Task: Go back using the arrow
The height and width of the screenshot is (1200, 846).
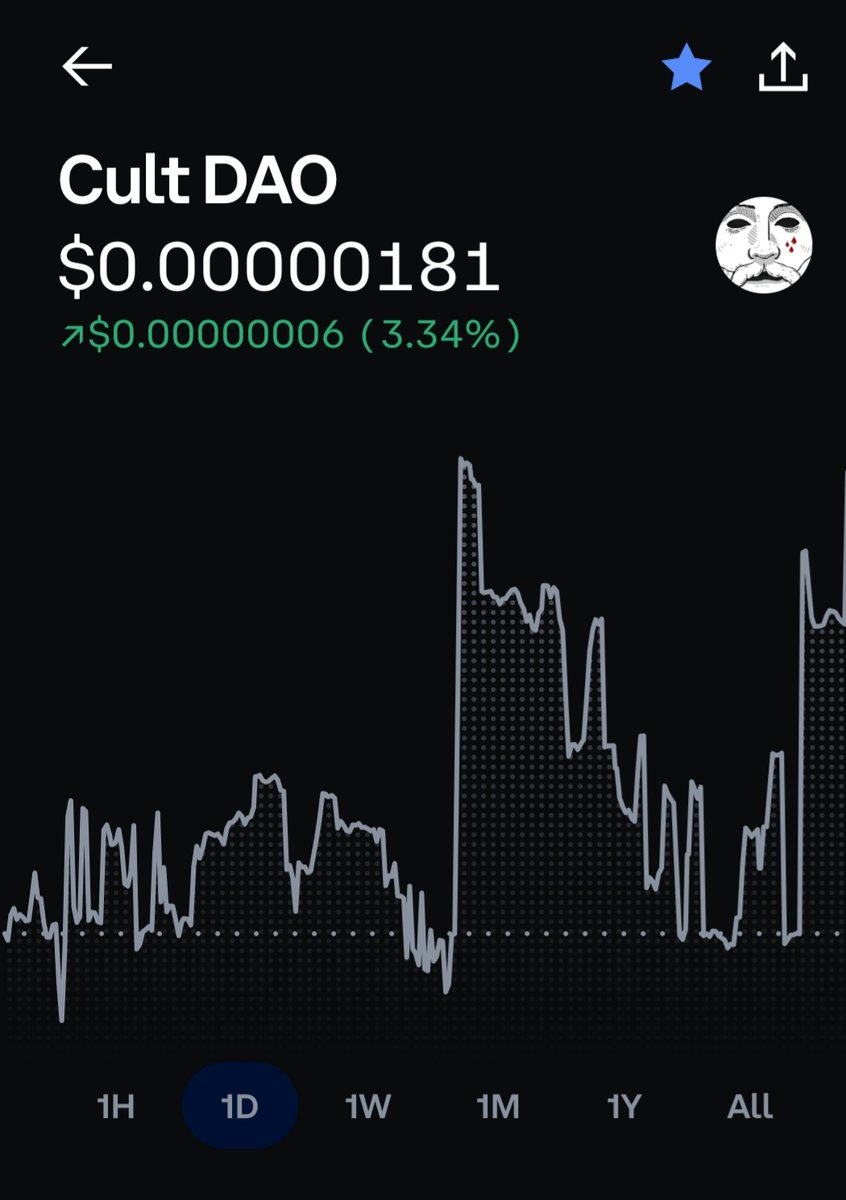Action: tap(87, 67)
